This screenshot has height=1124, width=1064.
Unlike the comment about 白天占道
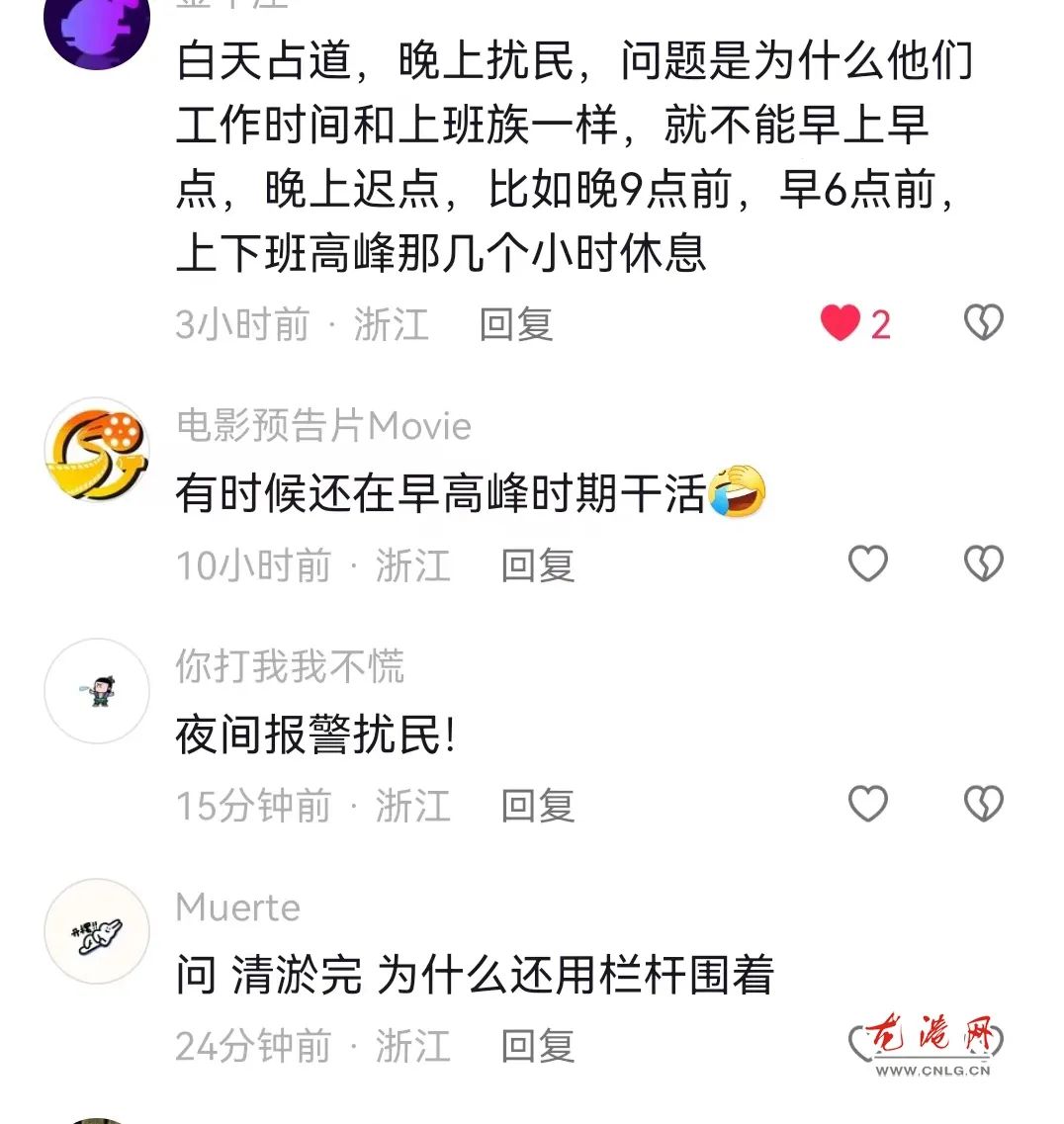tap(841, 323)
